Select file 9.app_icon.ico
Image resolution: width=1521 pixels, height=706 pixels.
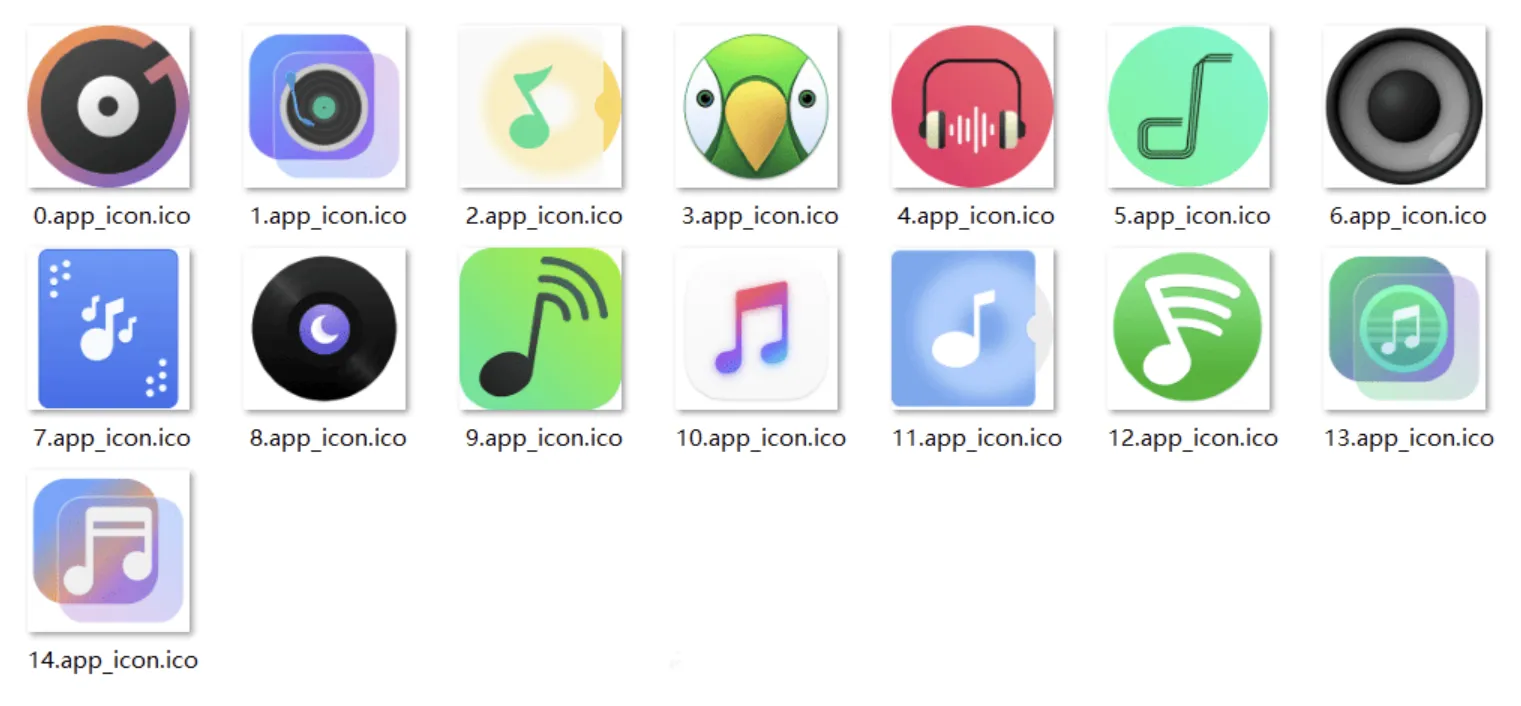(540, 329)
